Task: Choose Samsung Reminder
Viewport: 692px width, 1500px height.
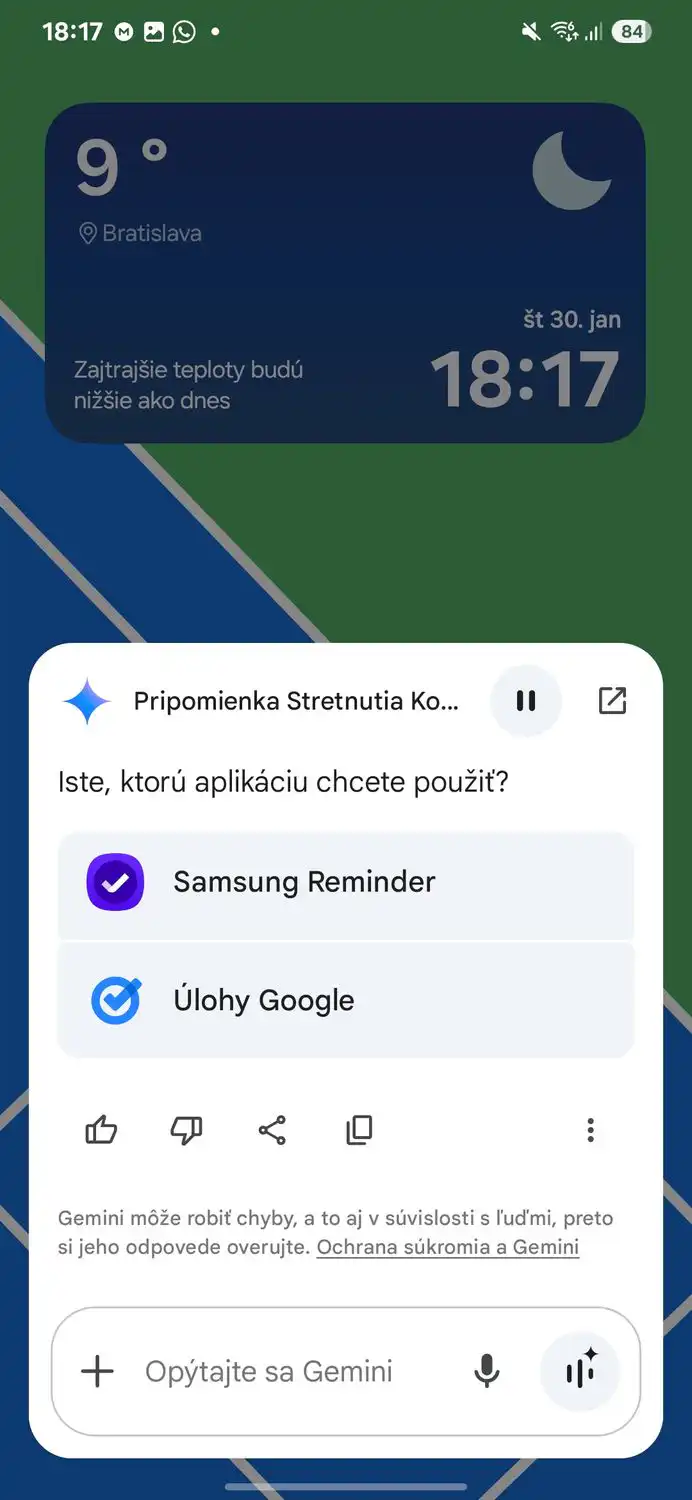Action: [346, 882]
